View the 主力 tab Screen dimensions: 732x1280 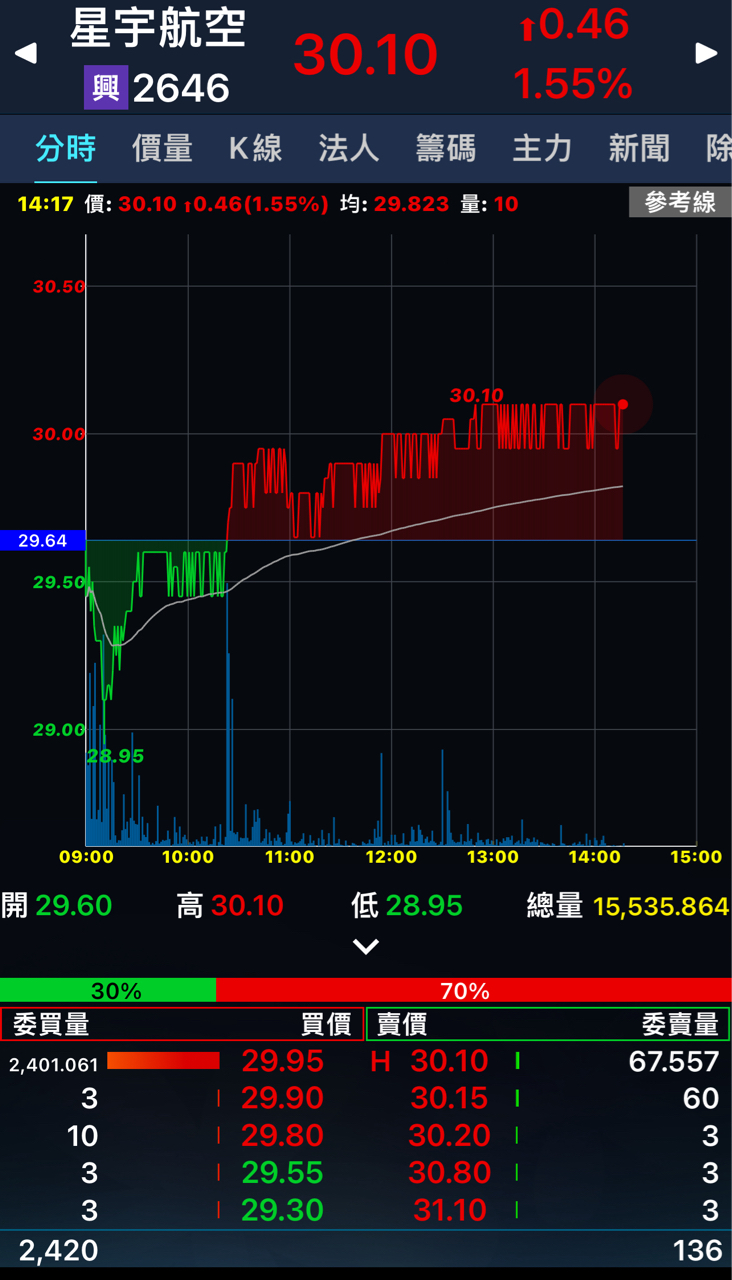tap(542, 149)
